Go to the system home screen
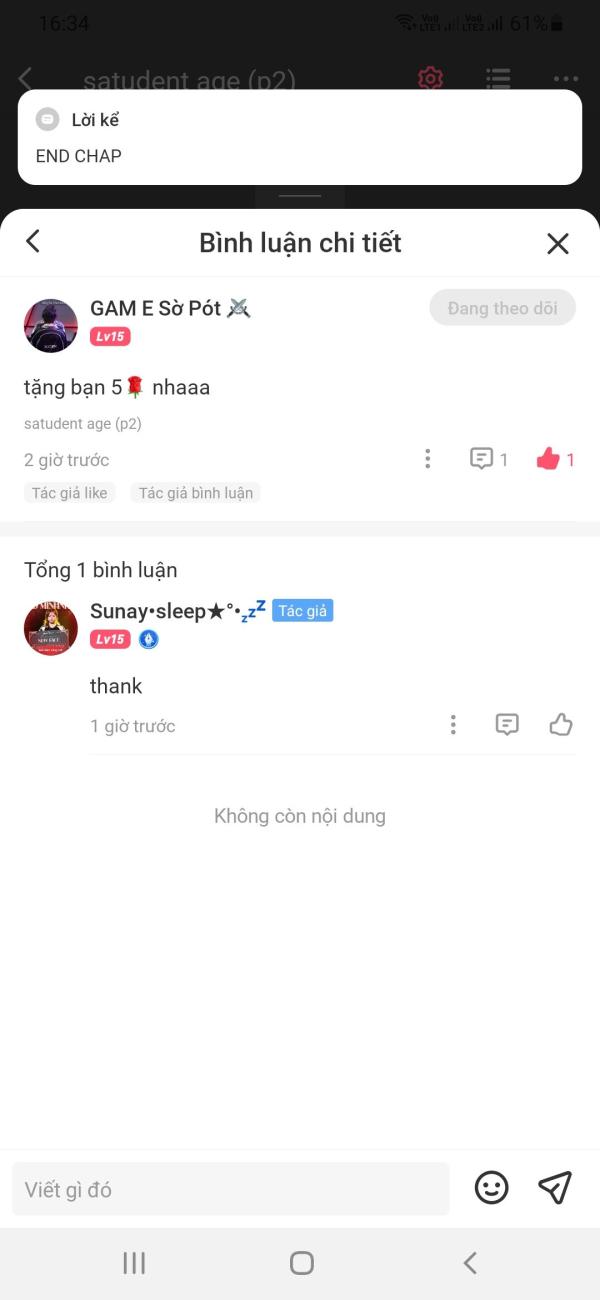This screenshot has height=1300, width=600. pyautogui.click(x=301, y=1263)
